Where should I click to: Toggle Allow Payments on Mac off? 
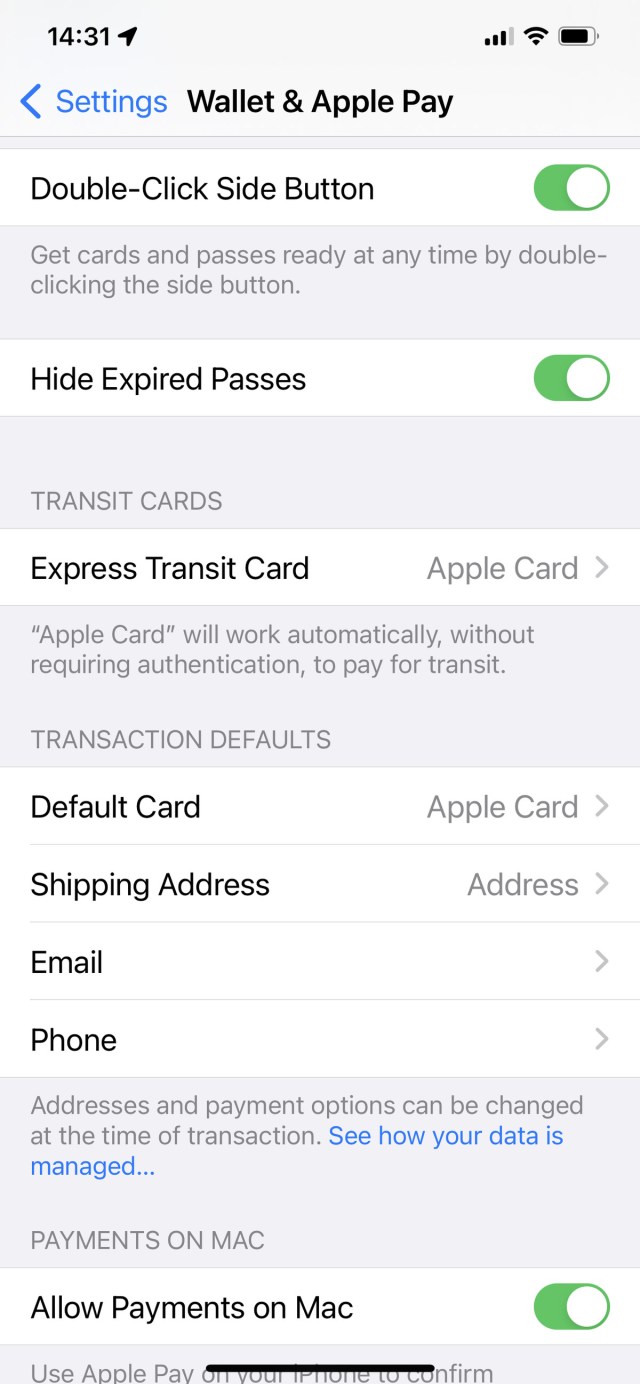pyautogui.click(x=571, y=1307)
